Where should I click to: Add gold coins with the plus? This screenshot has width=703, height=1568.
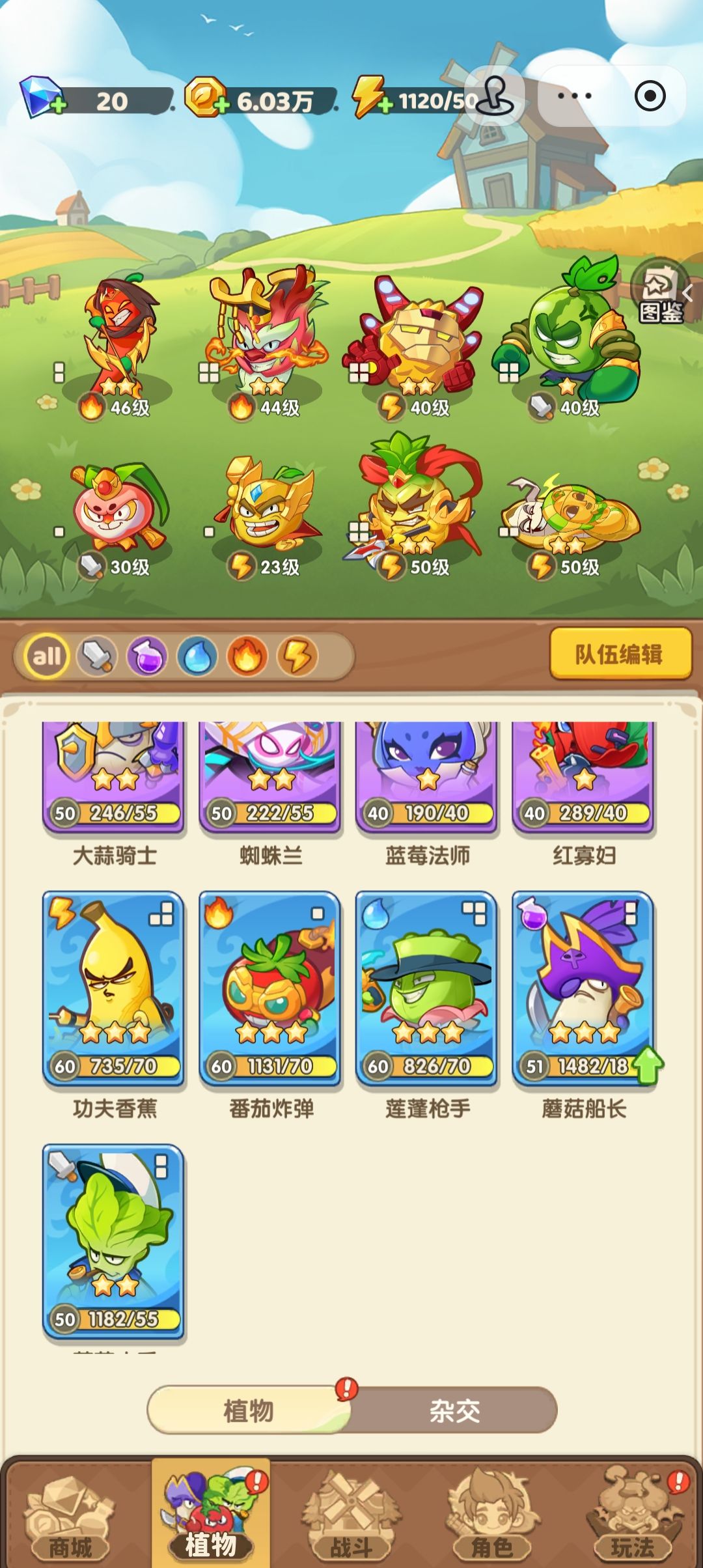point(222,105)
